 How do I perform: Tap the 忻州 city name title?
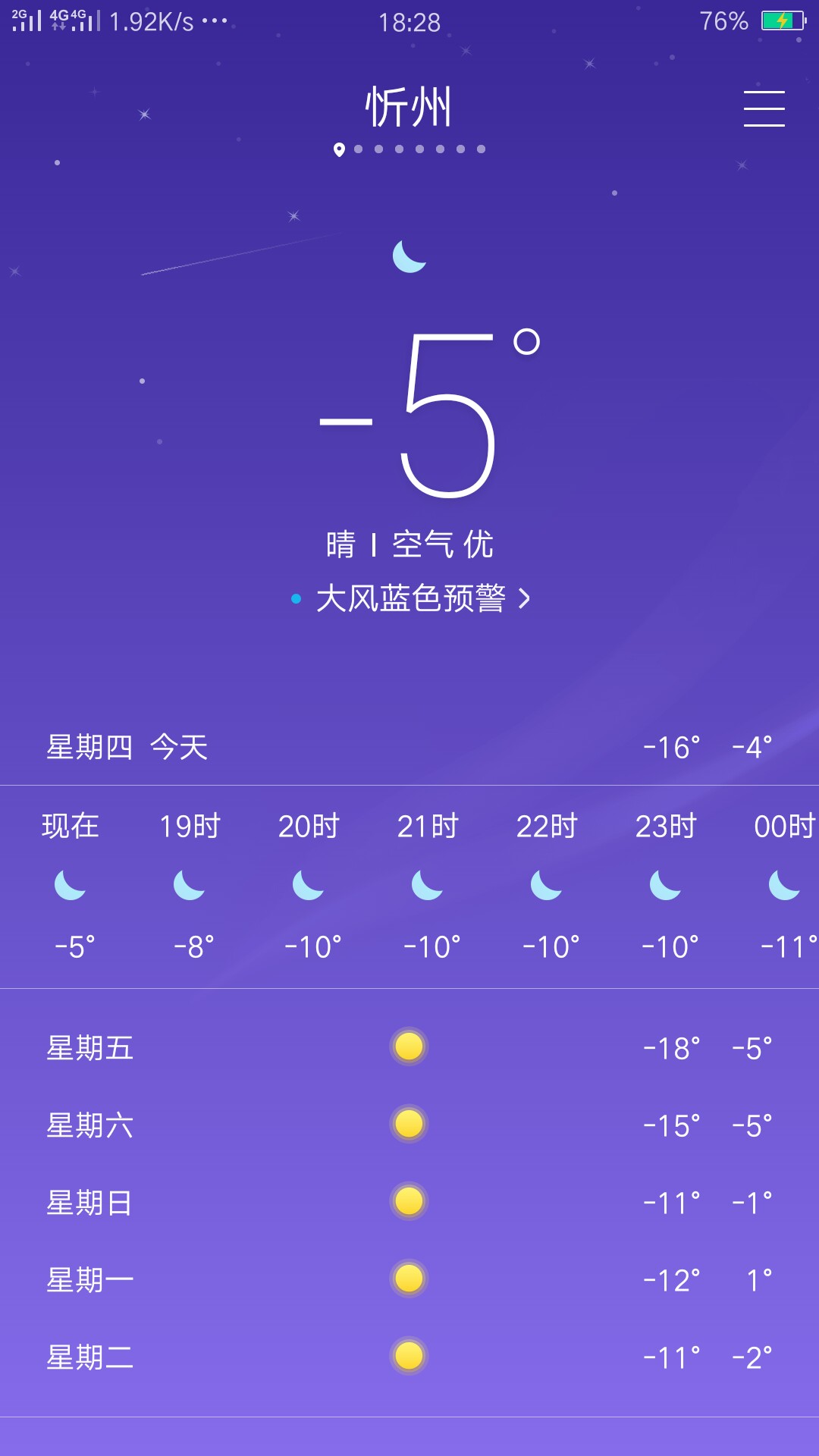(409, 107)
